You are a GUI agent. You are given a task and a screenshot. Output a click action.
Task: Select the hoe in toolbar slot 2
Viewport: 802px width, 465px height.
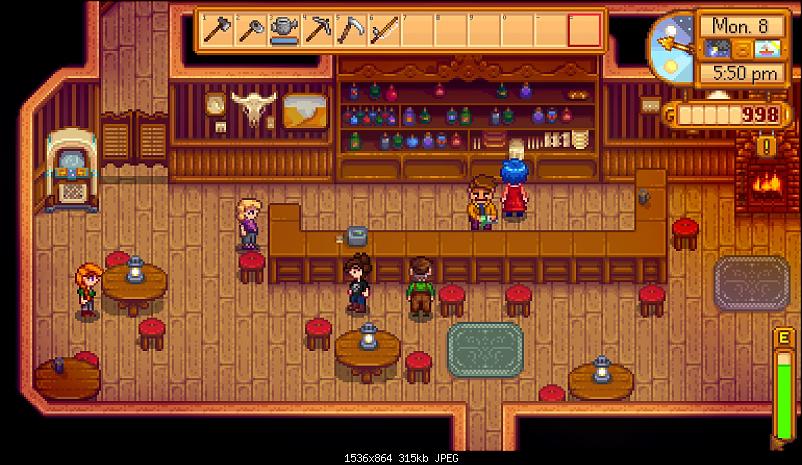coord(250,30)
